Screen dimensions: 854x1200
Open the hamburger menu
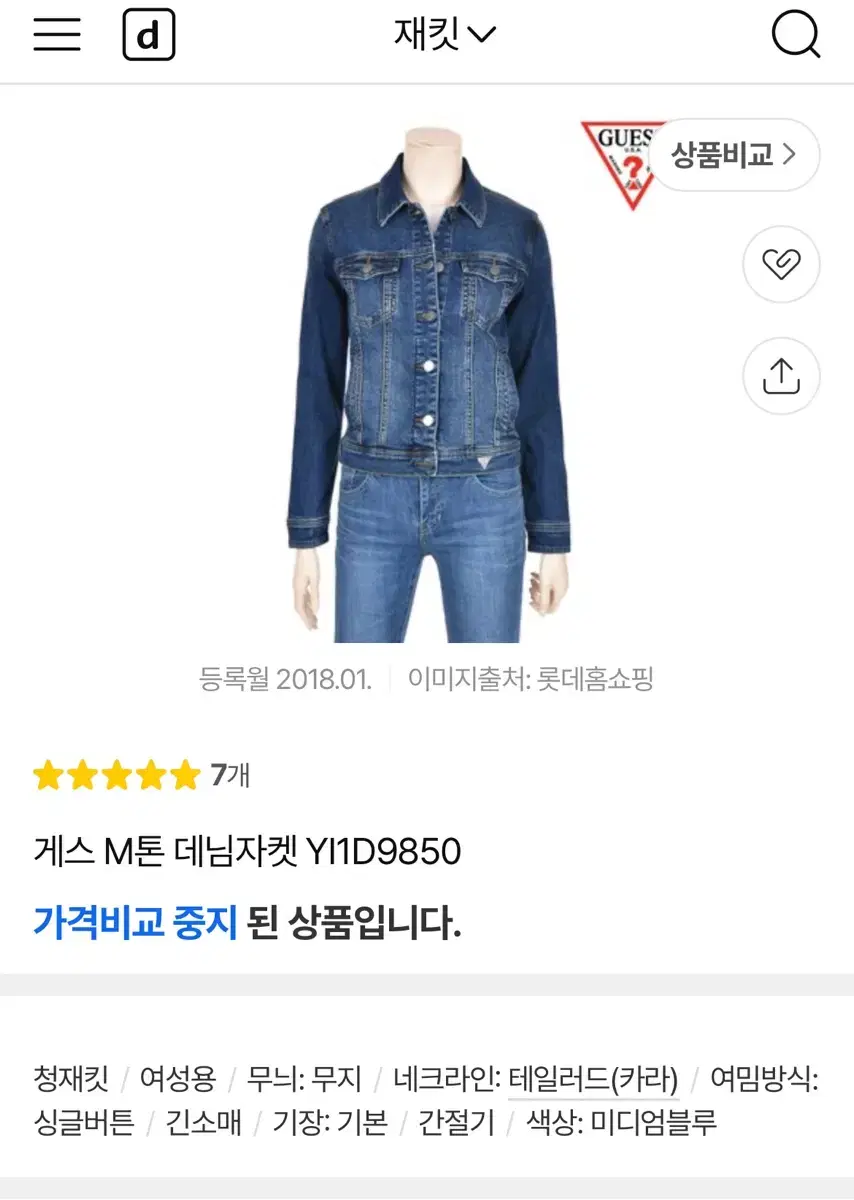(x=57, y=35)
